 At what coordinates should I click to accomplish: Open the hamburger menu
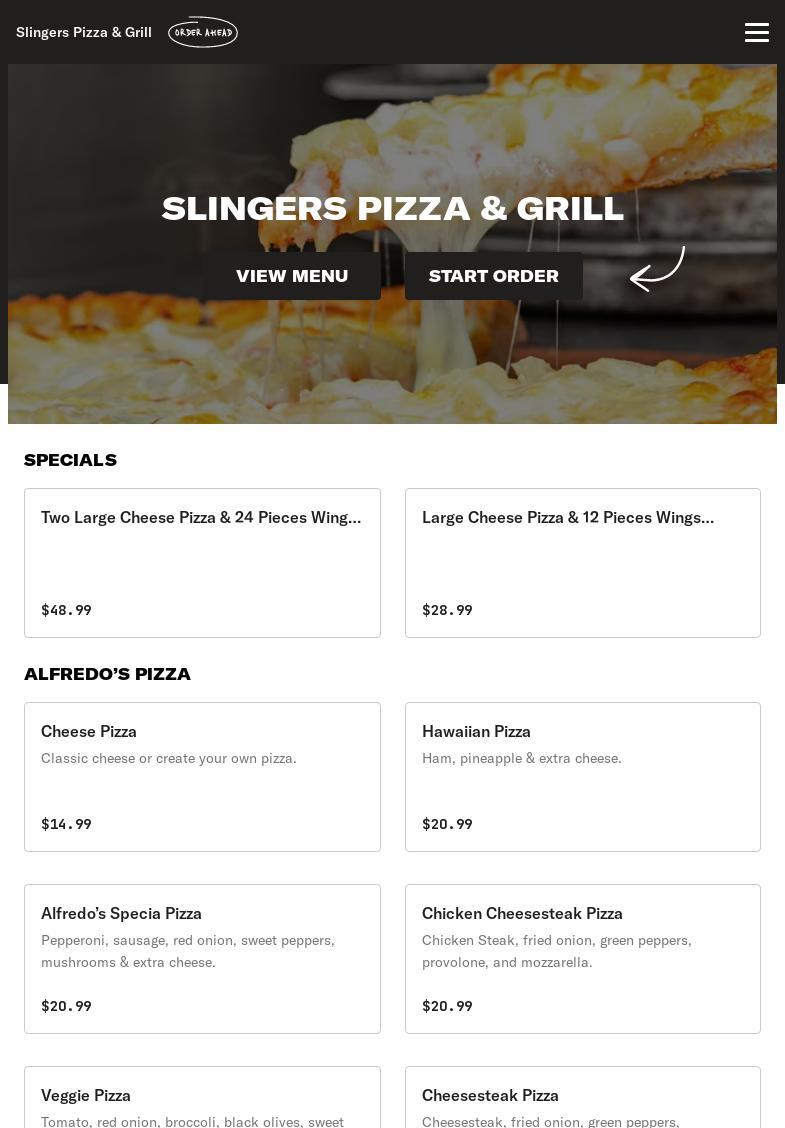click(x=757, y=32)
